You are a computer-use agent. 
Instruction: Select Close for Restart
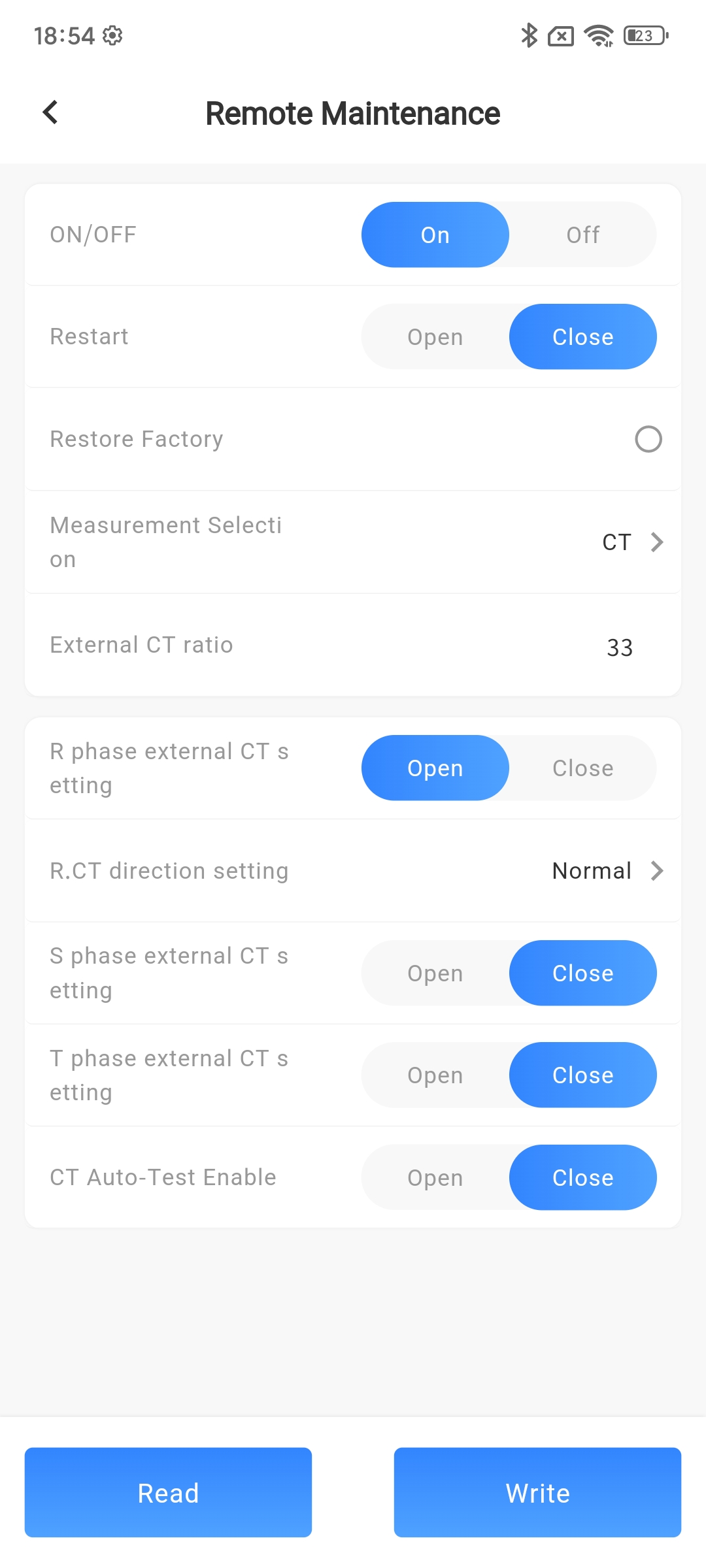coord(582,336)
